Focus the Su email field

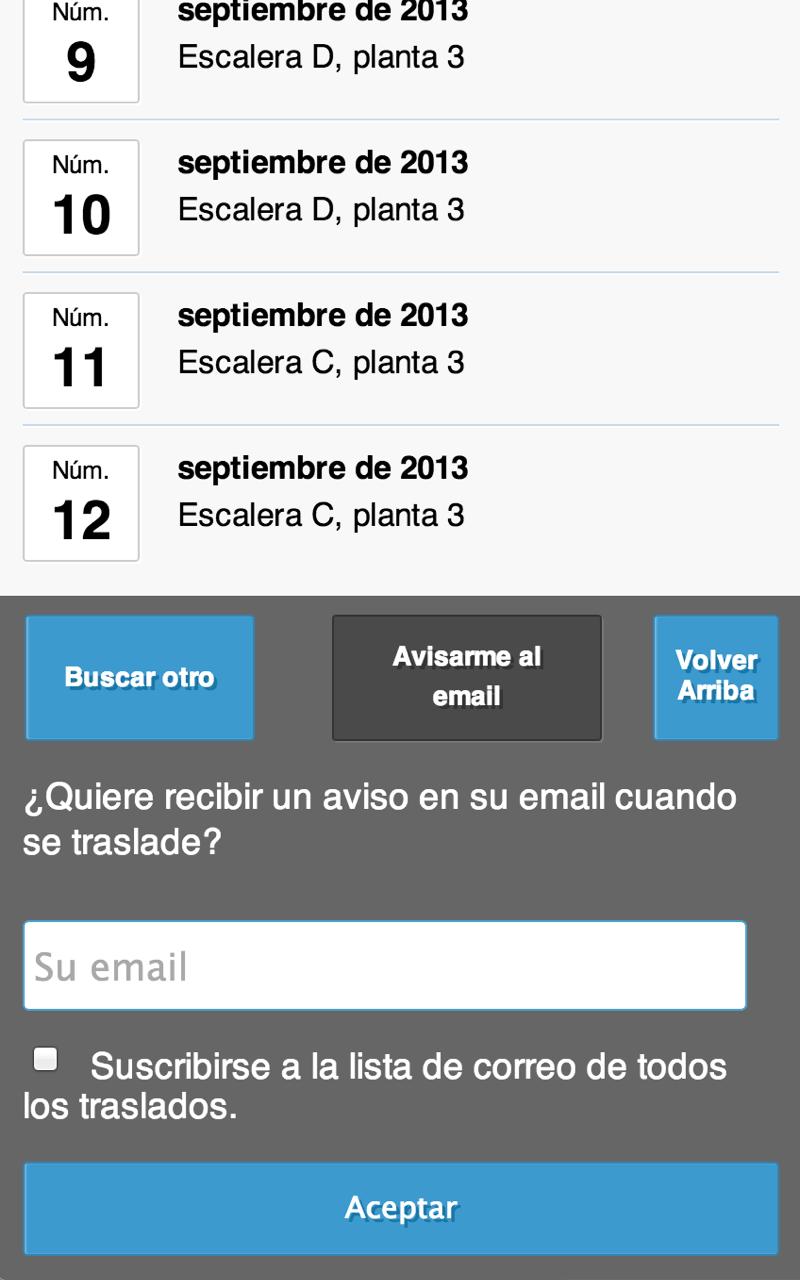click(385, 966)
